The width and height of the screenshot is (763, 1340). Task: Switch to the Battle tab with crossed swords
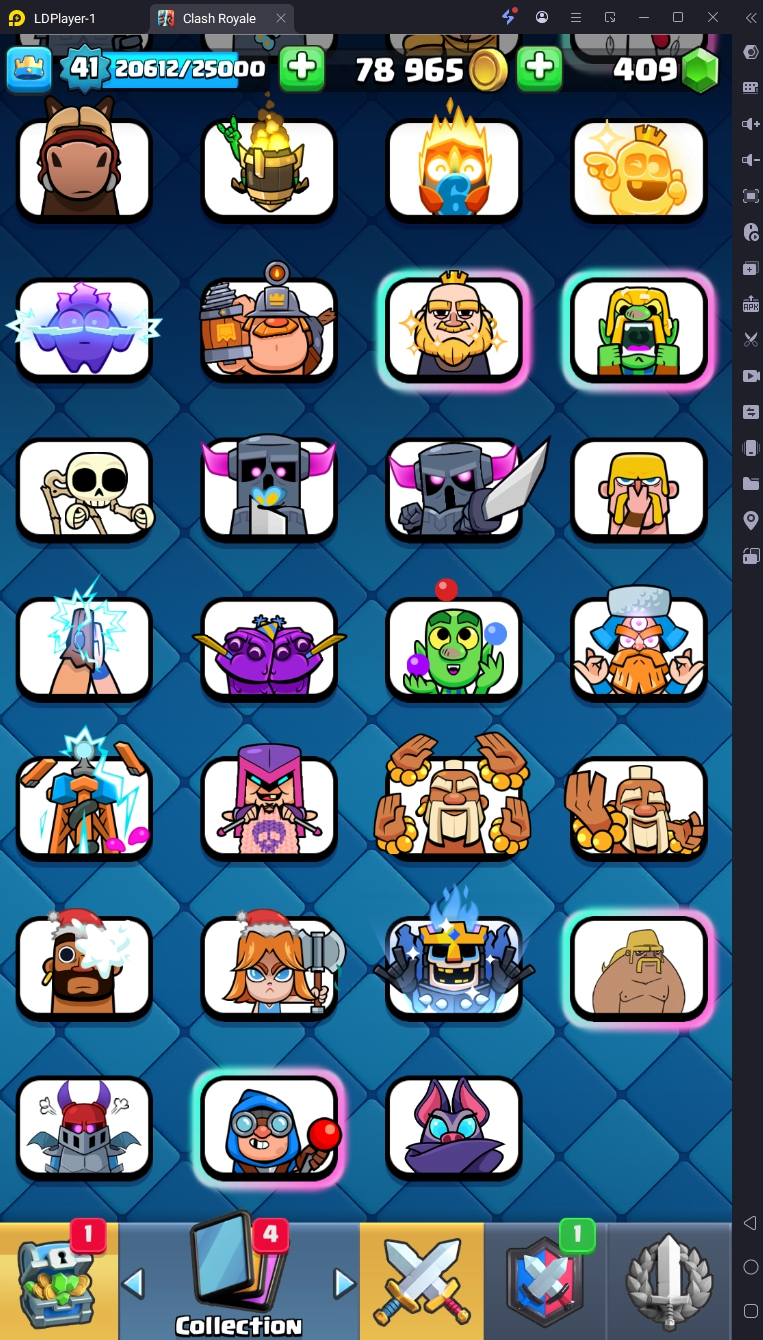pos(422,1282)
